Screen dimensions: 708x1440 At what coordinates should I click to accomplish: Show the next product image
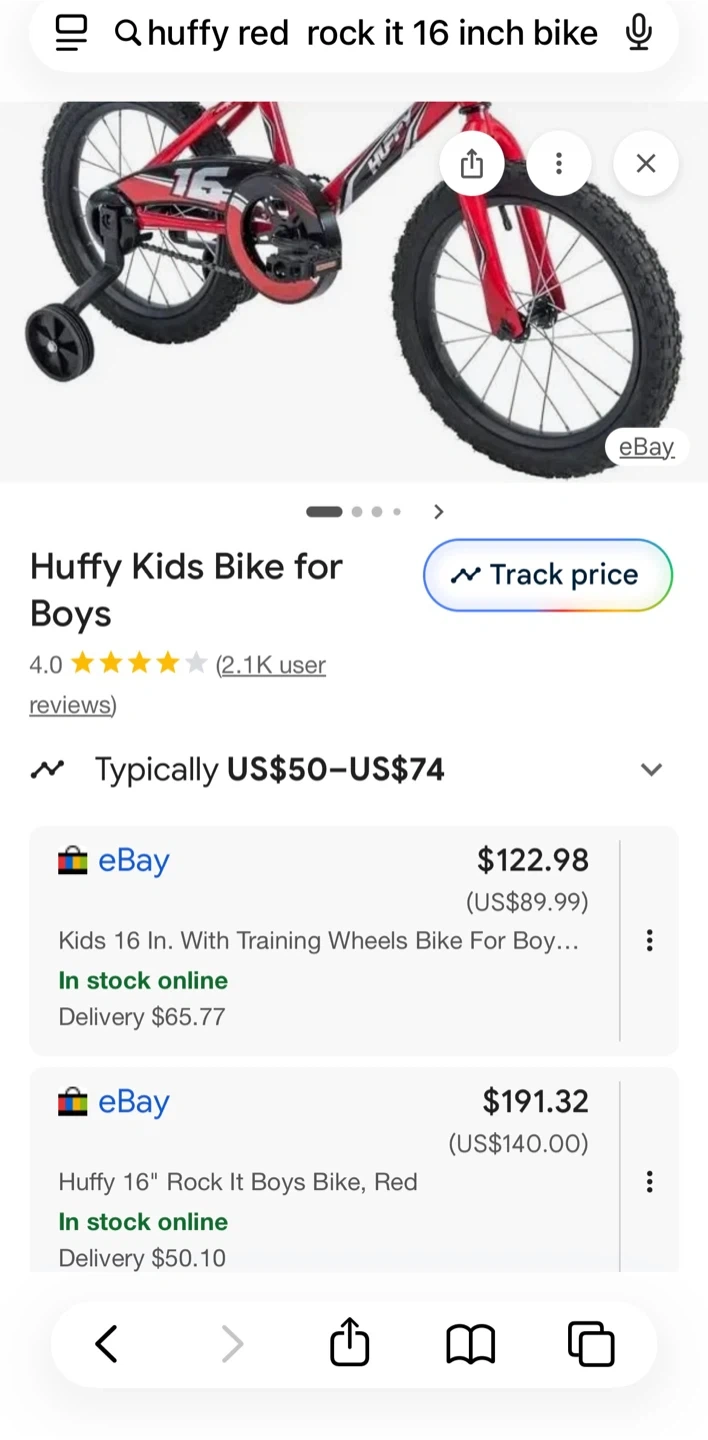(x=438, y=512)
